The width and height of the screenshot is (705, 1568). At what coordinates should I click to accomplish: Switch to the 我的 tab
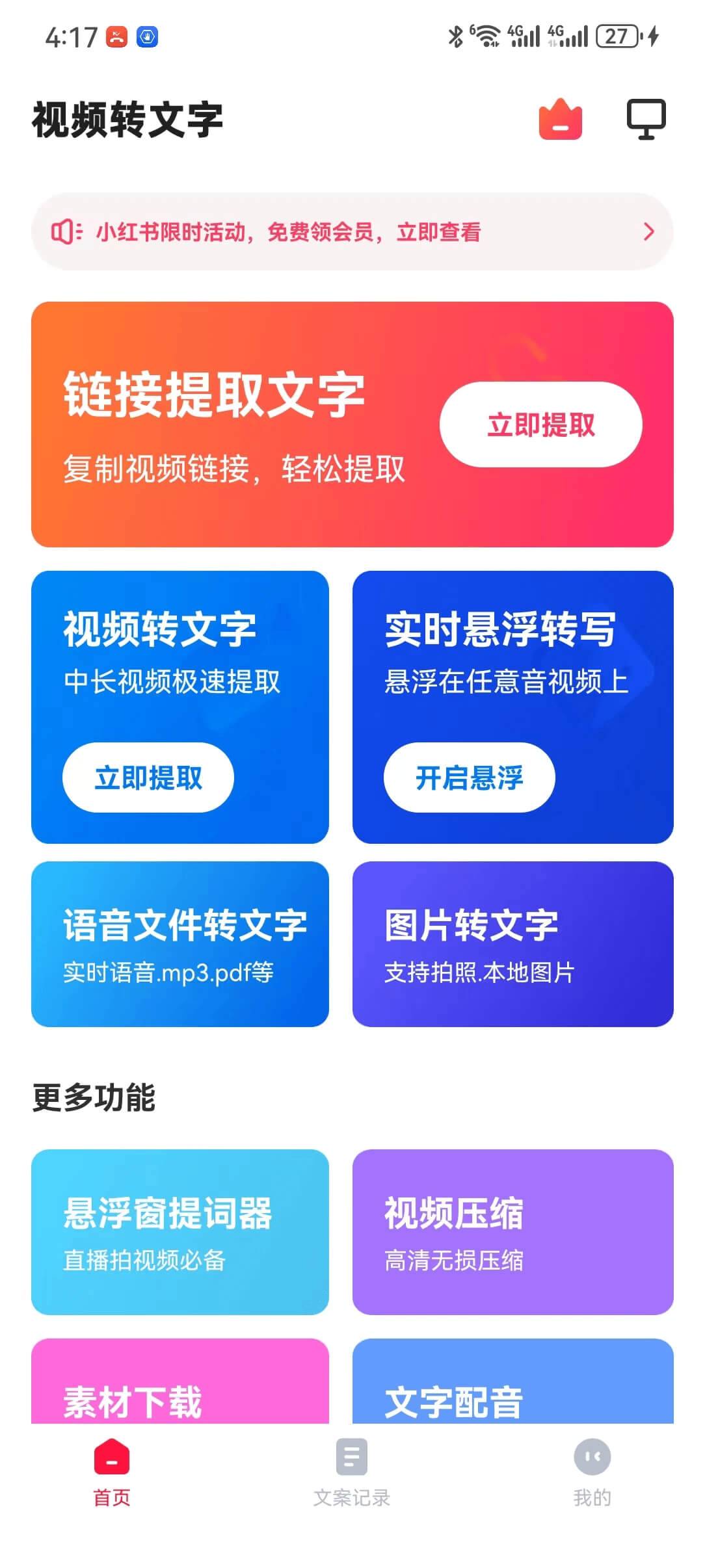point(592,1473)
